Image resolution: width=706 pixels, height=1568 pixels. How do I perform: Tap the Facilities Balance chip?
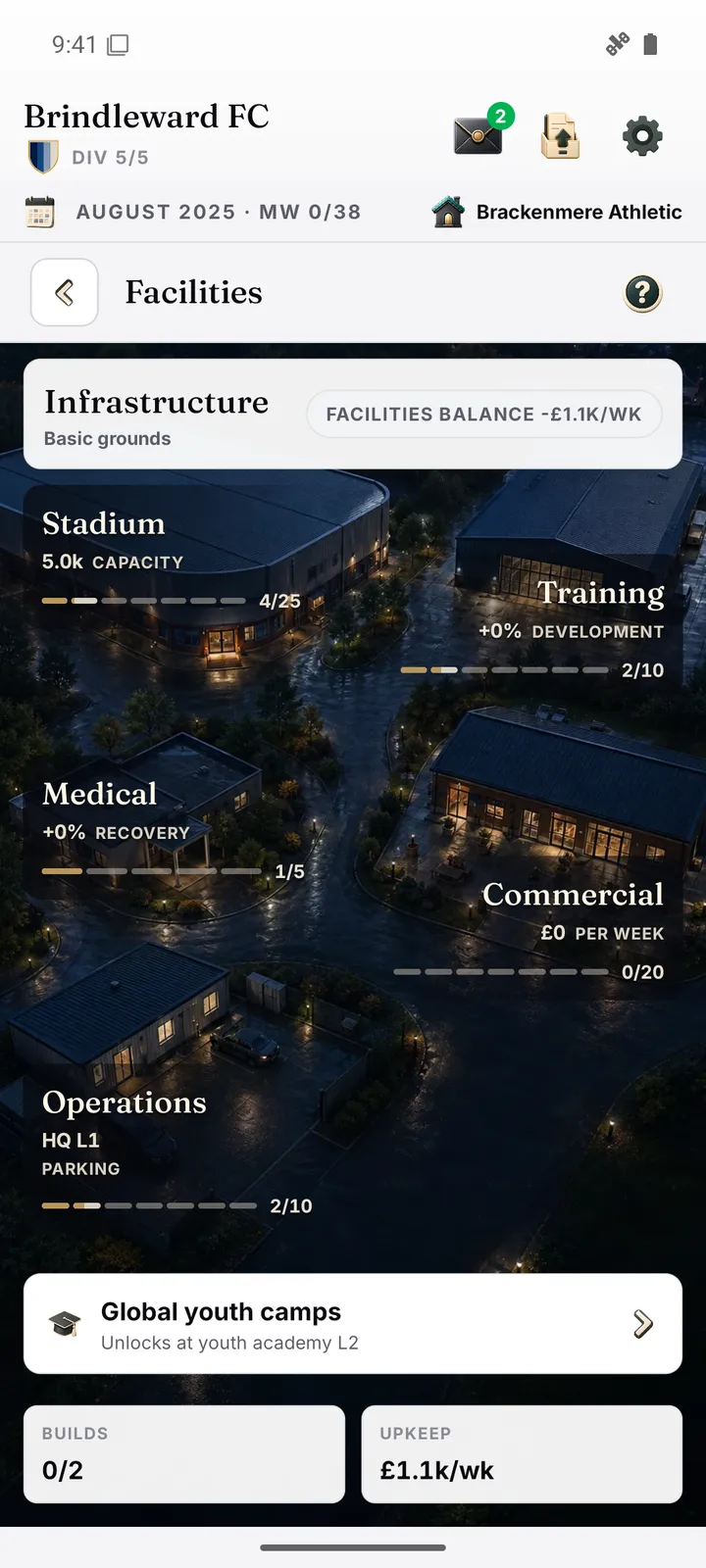tap(484, 415)
